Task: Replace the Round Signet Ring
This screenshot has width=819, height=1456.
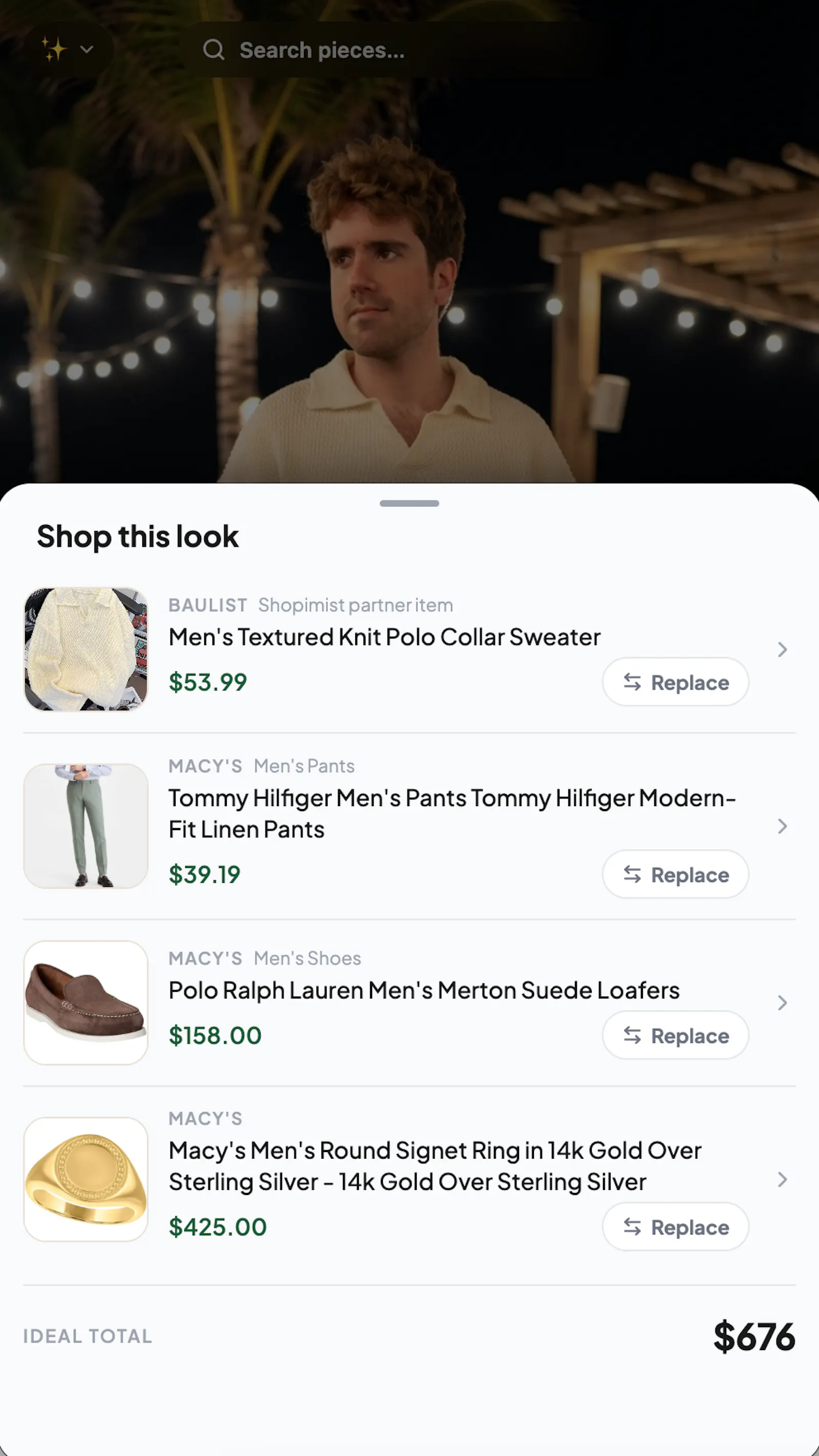Action: pyautogui.click(x=676, y=1227)
